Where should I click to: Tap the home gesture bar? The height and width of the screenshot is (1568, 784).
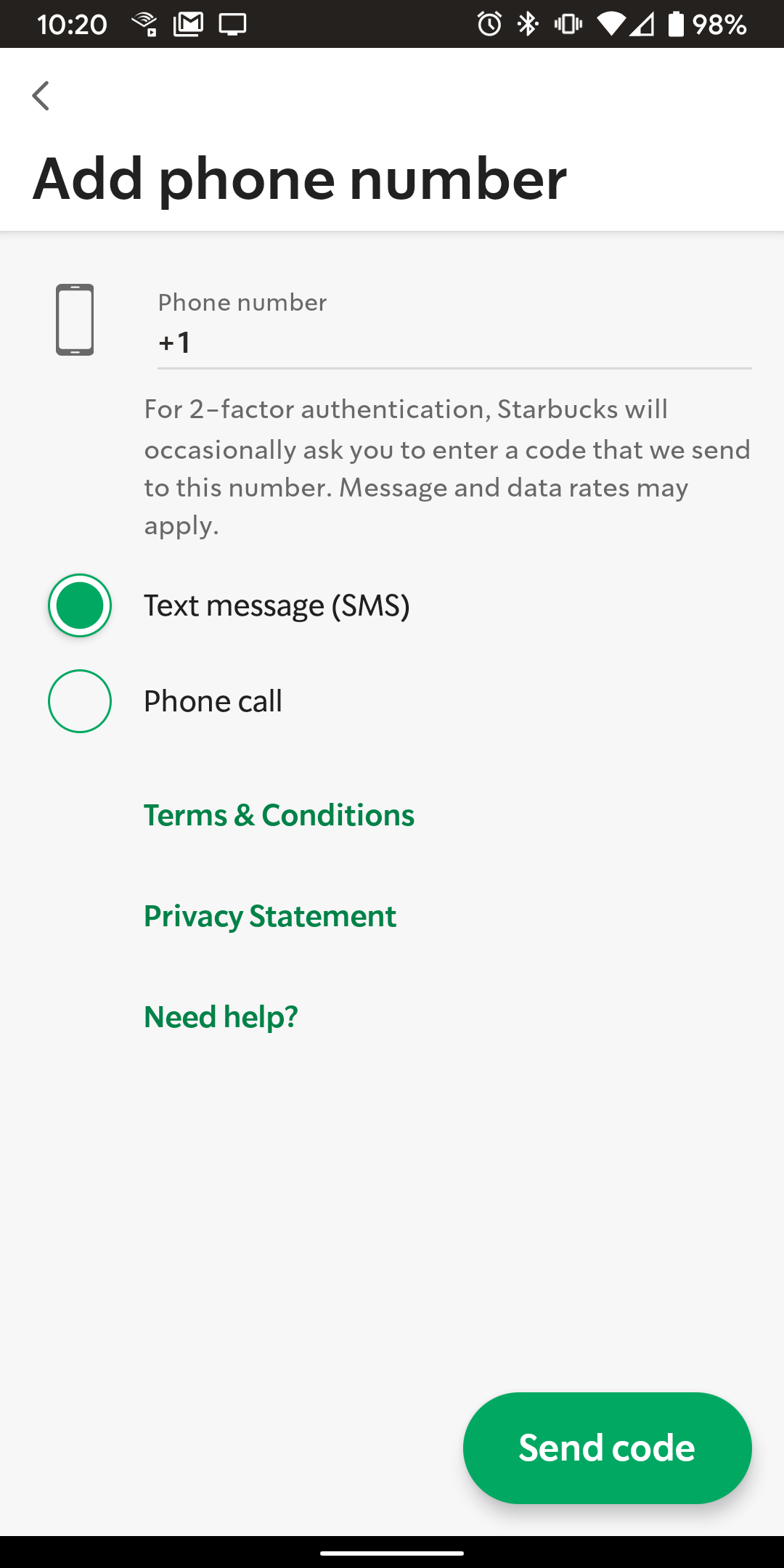pyautogui.click(x=392, y=1552)
